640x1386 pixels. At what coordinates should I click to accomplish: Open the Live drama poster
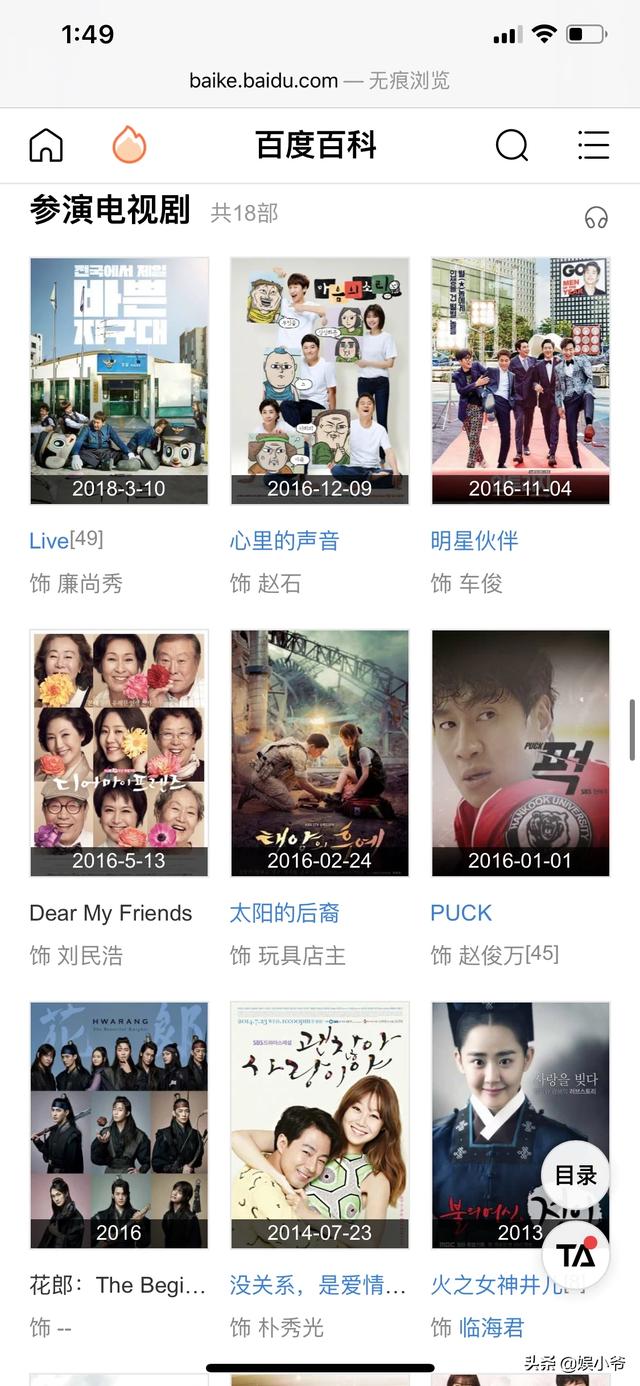click(x=119, y=380)
